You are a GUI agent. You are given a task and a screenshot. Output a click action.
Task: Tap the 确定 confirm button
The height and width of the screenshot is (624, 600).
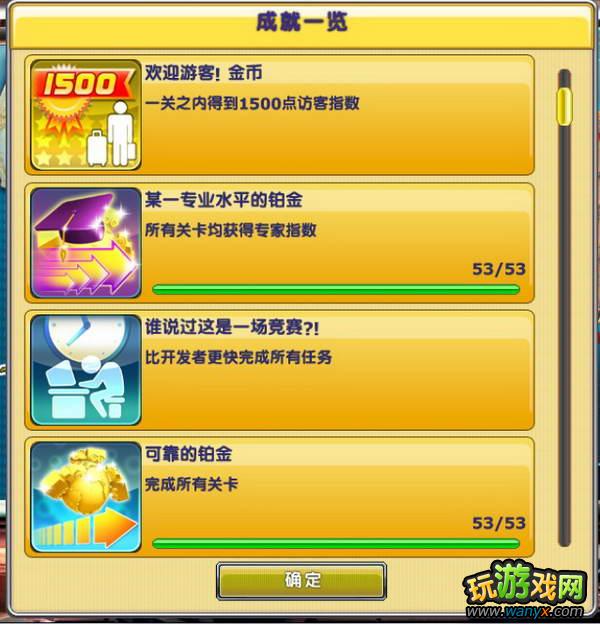301,581
